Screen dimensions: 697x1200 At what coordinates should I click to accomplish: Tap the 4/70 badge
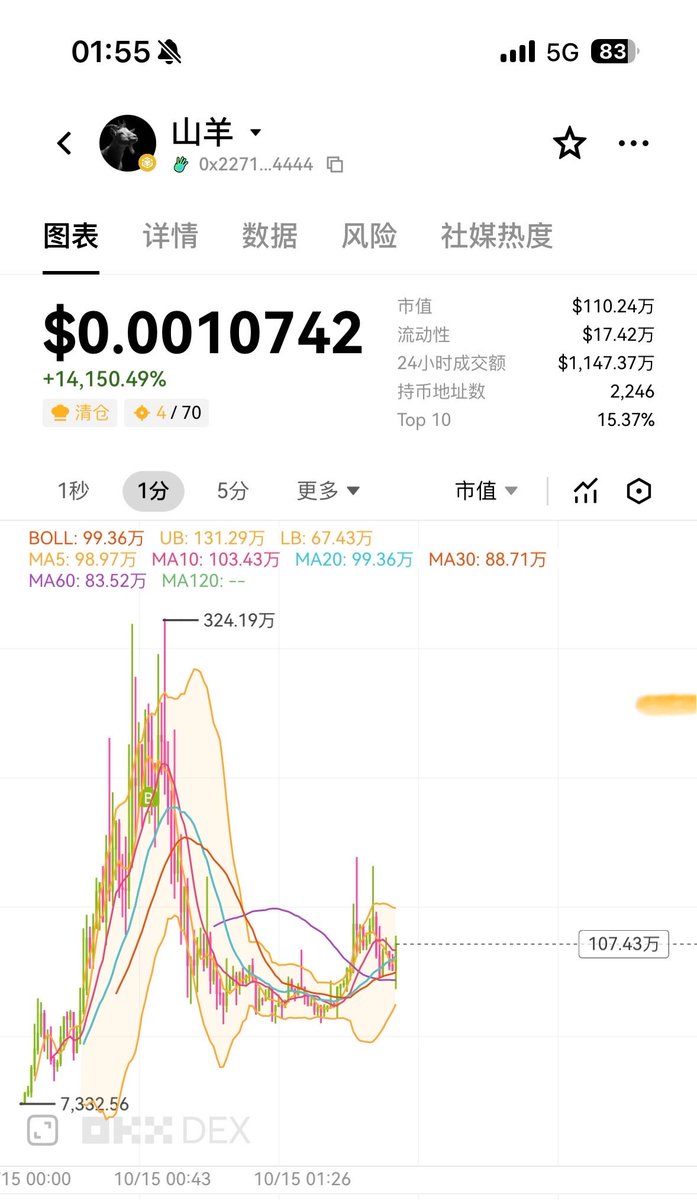166,412
